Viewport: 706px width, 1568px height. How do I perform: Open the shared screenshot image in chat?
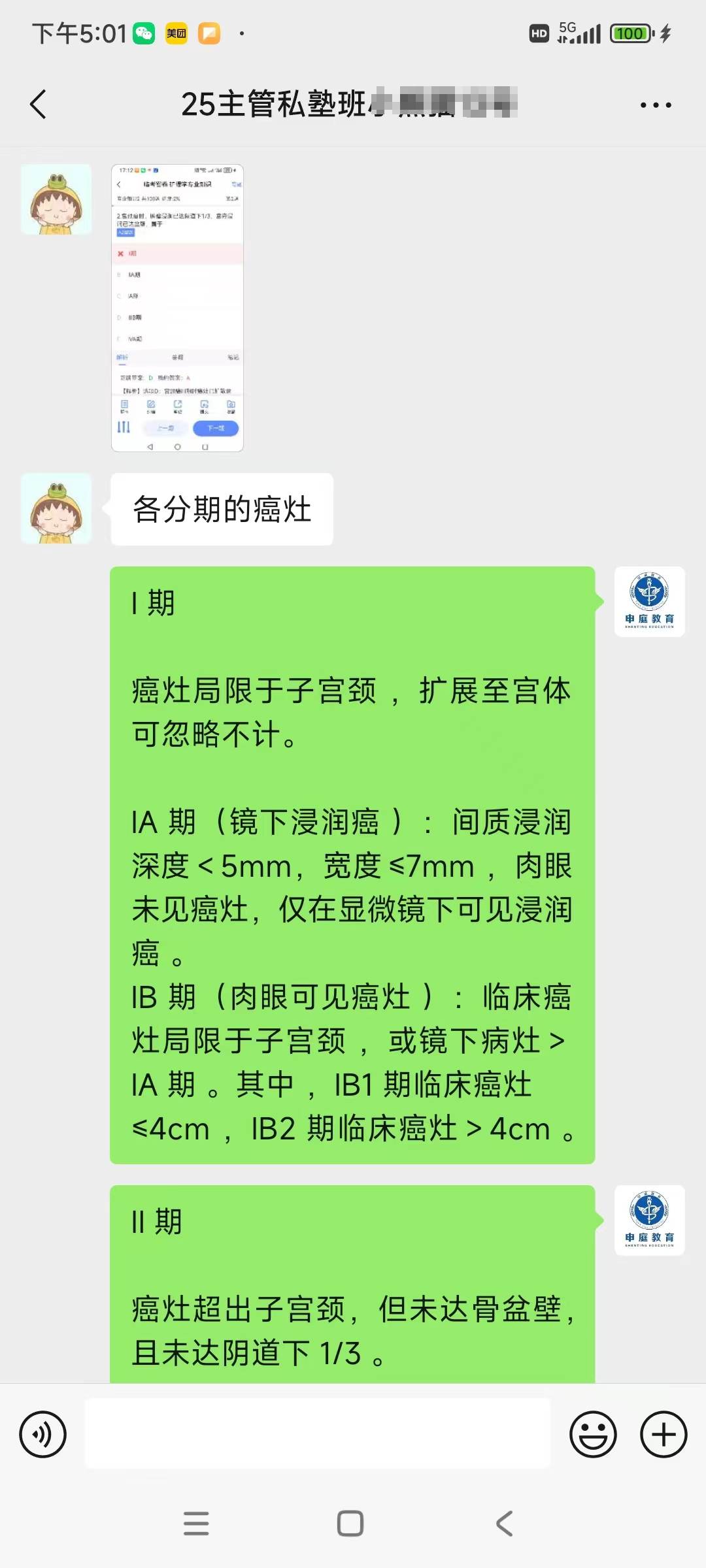pos(177,308)
